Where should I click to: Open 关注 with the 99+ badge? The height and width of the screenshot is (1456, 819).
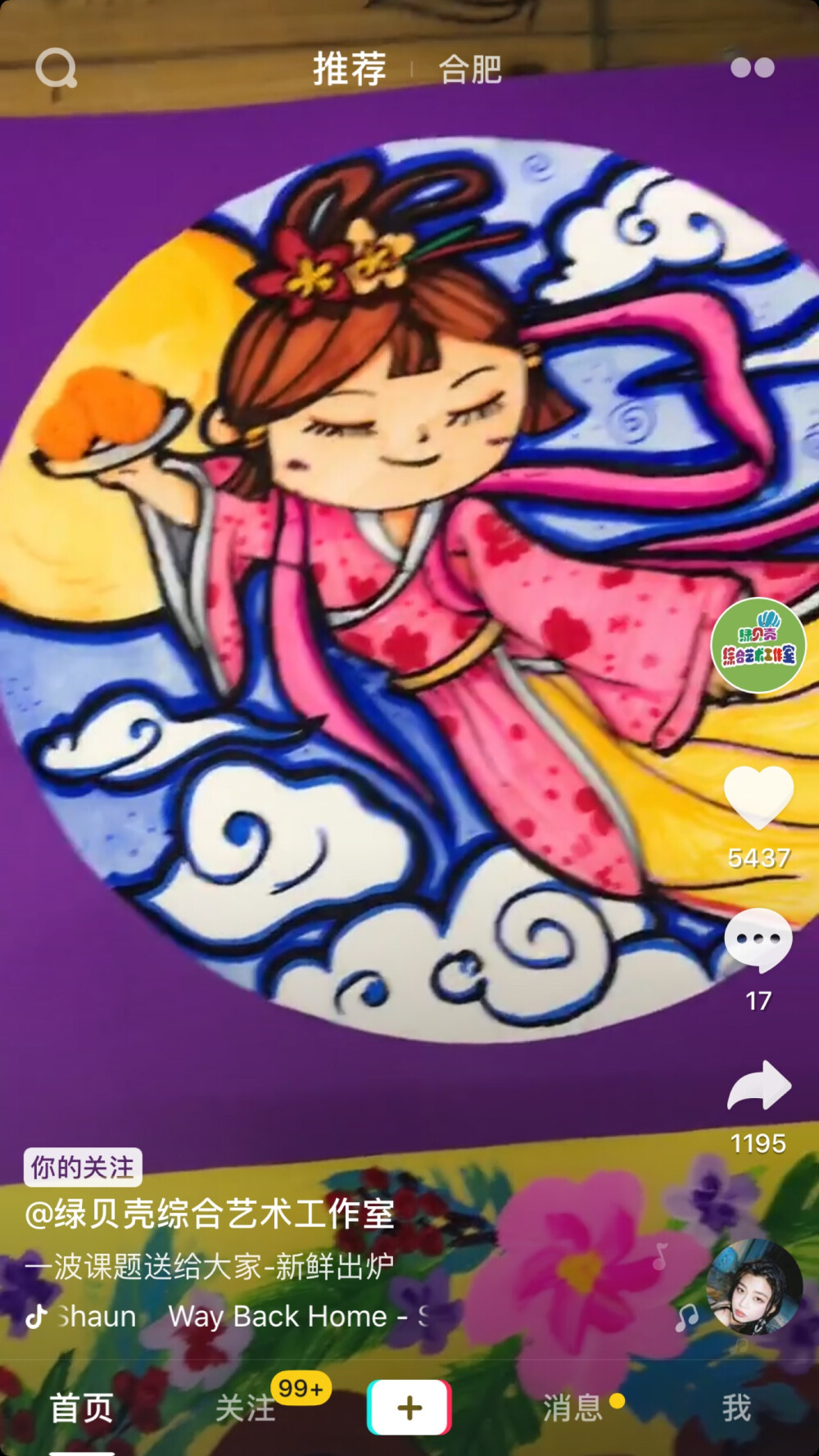click(x=242, y=1404)
